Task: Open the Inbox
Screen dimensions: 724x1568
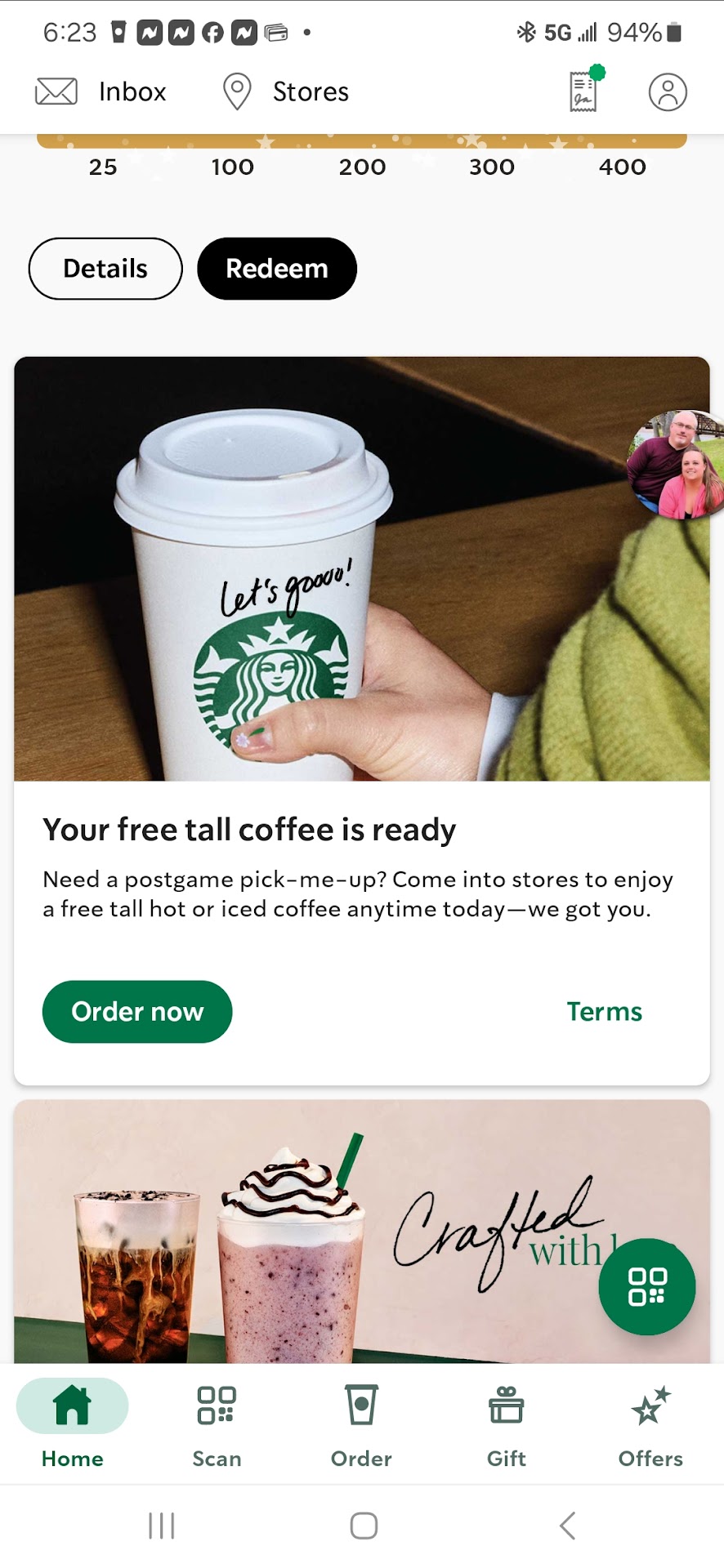Action: [x=101, y=91]
